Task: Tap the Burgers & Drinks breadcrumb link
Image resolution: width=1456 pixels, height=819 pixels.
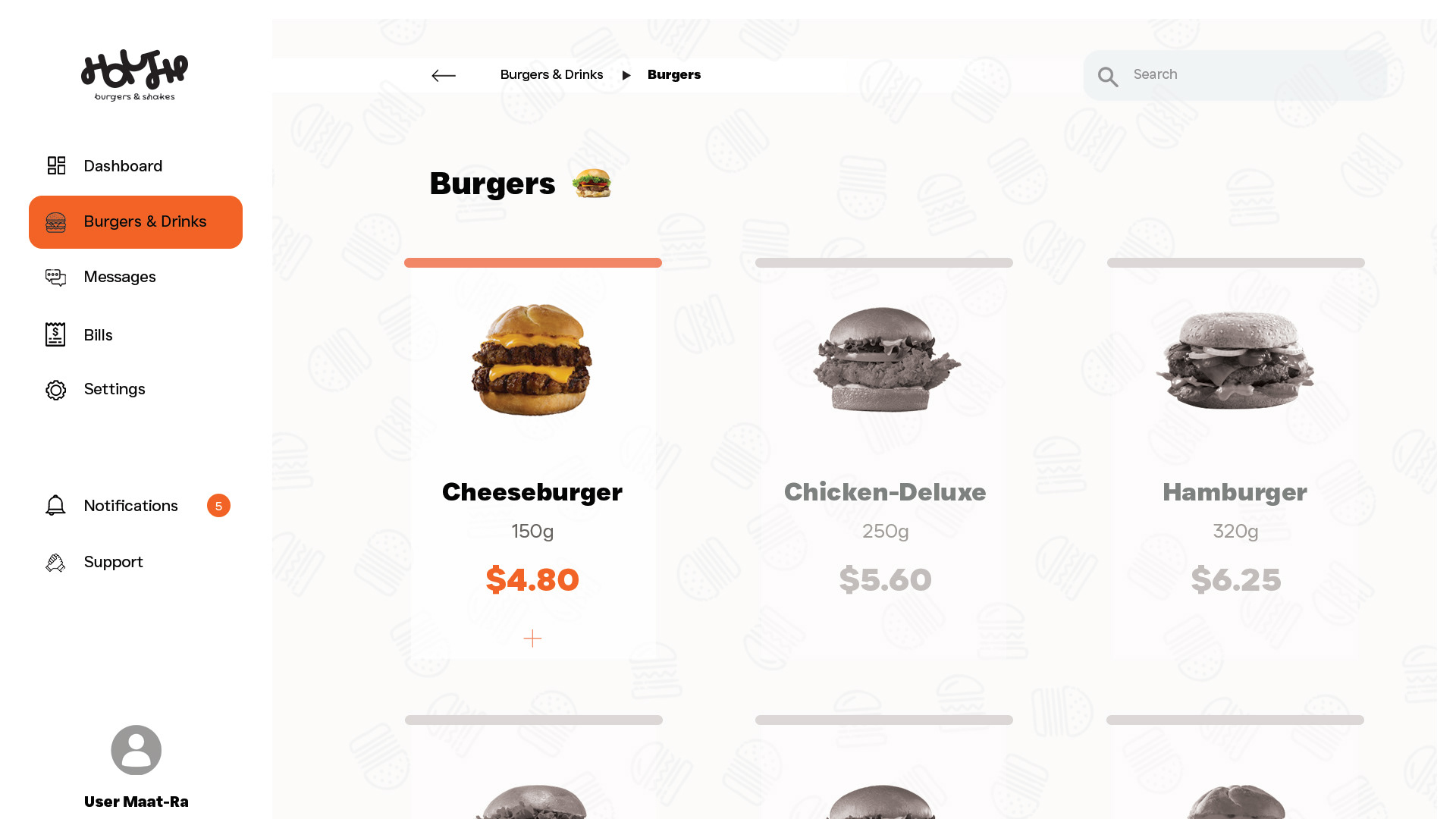Action: [551, 75]
